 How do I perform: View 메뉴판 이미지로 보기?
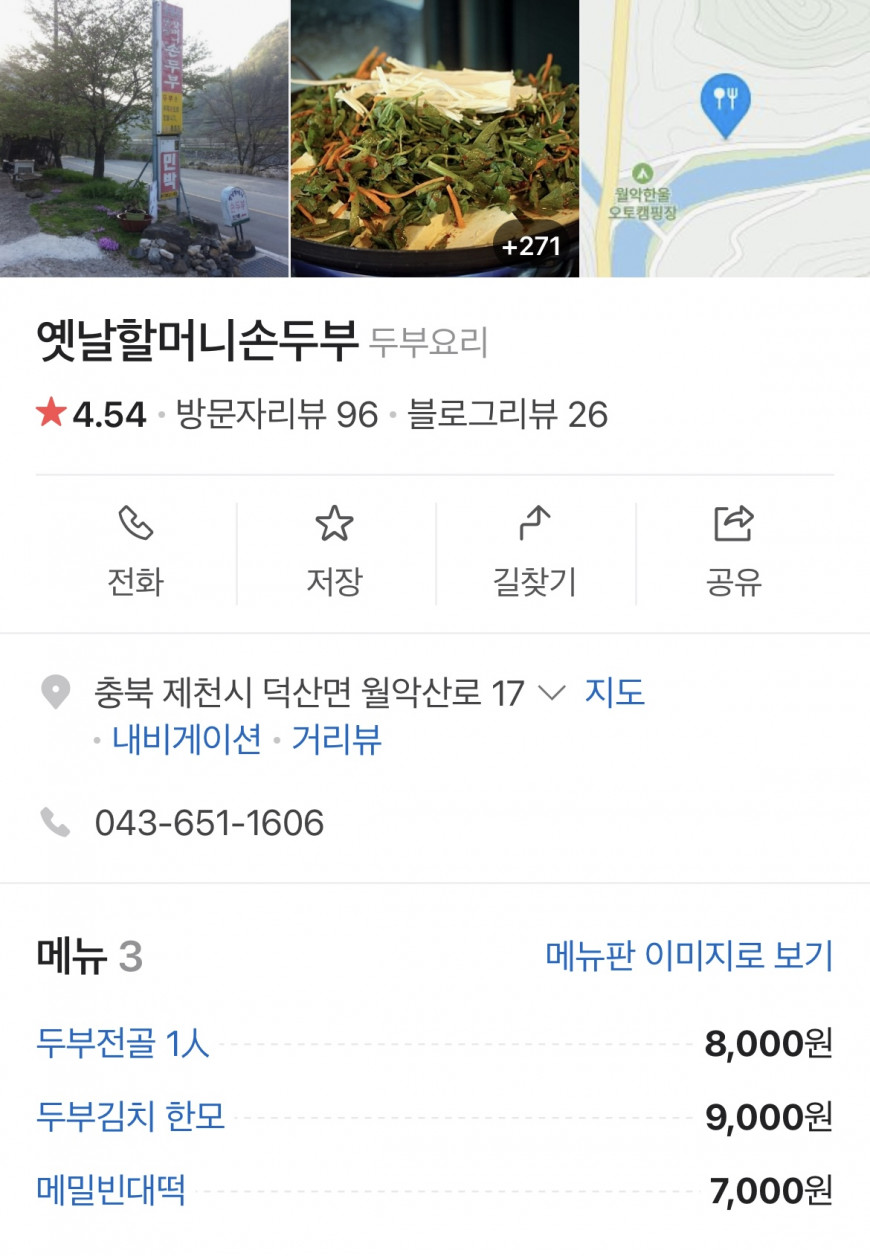(689, 956)
